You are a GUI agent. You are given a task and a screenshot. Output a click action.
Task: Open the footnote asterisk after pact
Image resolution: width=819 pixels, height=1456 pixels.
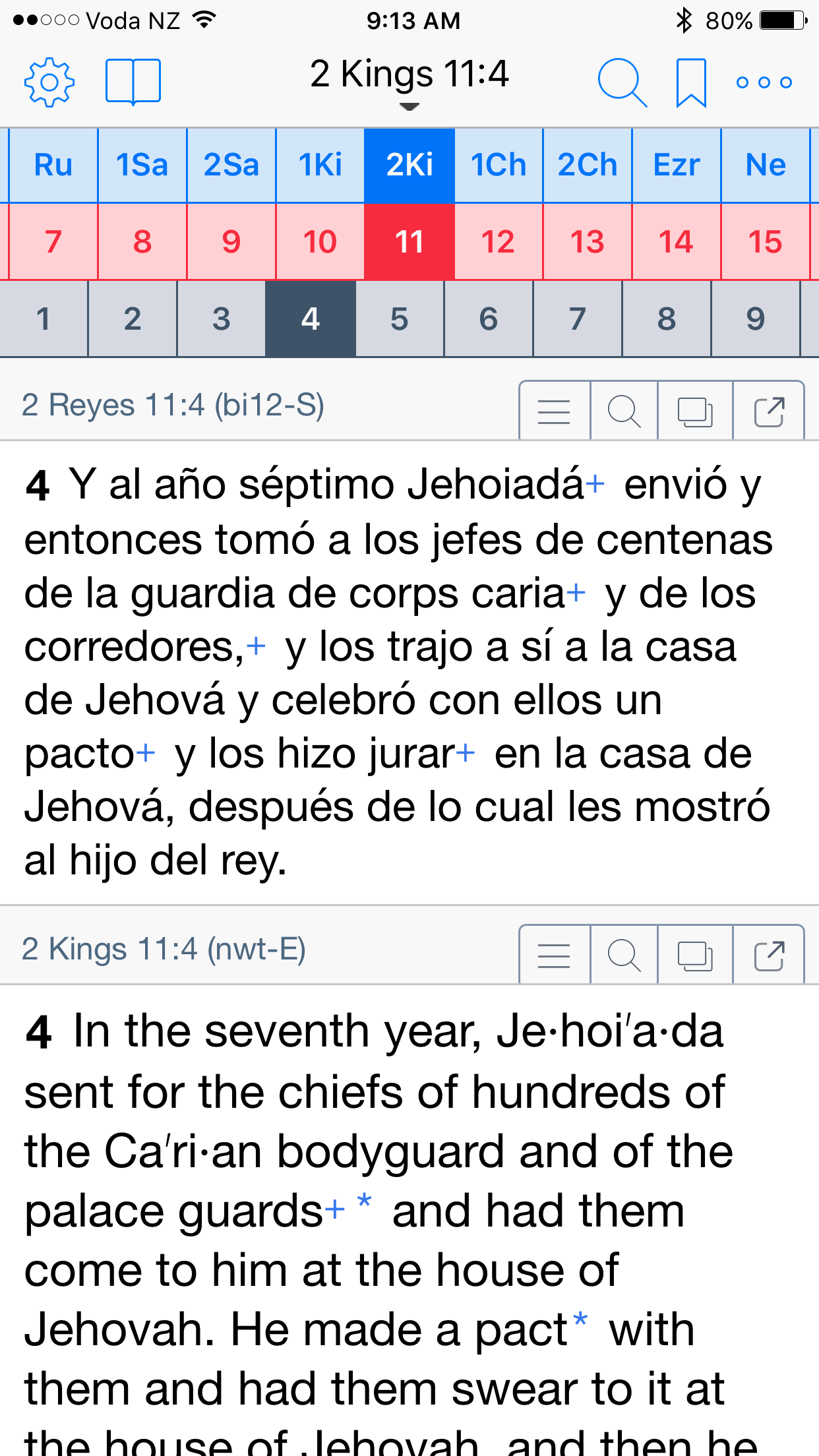580,1319
